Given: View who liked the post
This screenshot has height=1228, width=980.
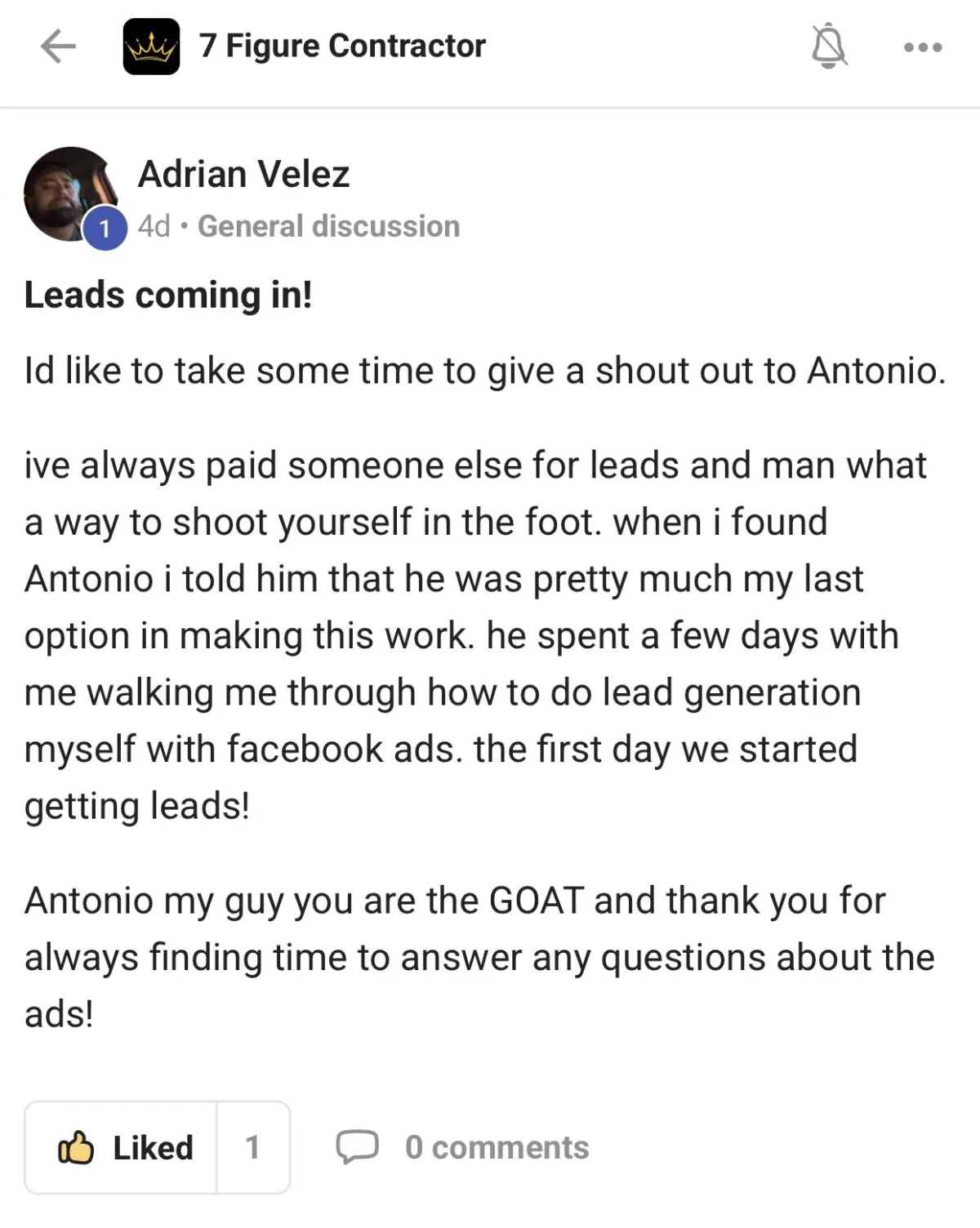Looking at the screenshot, I should point(253,1147).
